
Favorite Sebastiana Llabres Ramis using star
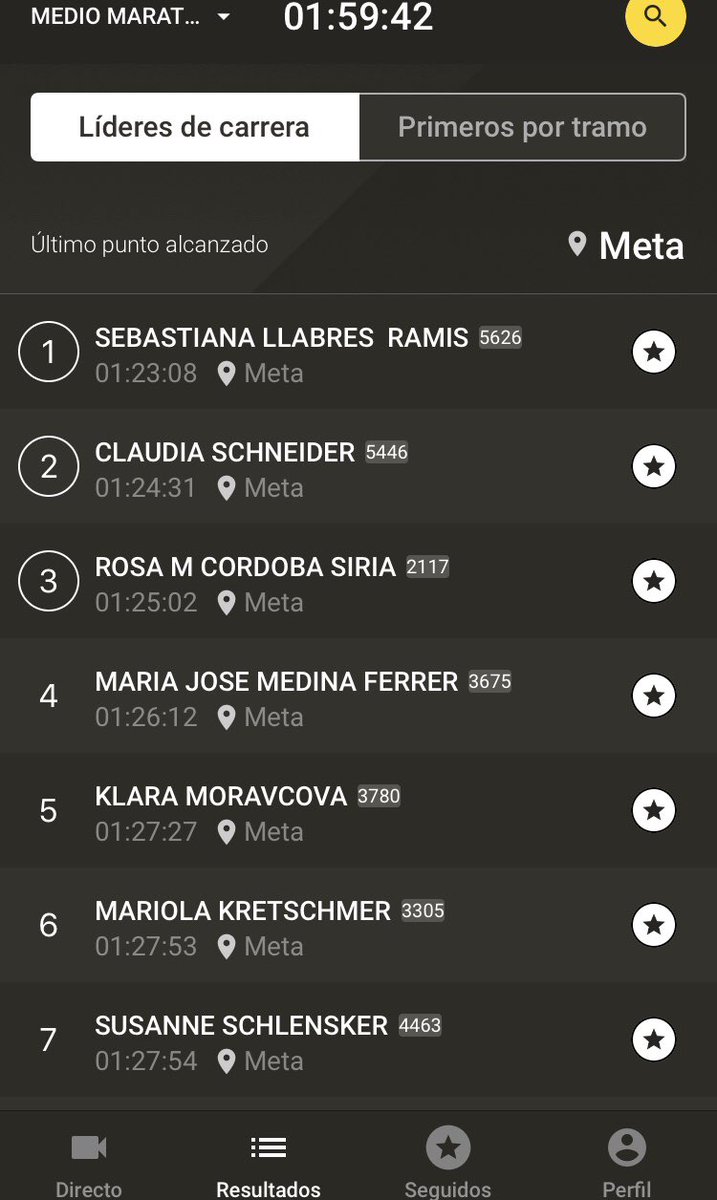[x=654, y=352]
